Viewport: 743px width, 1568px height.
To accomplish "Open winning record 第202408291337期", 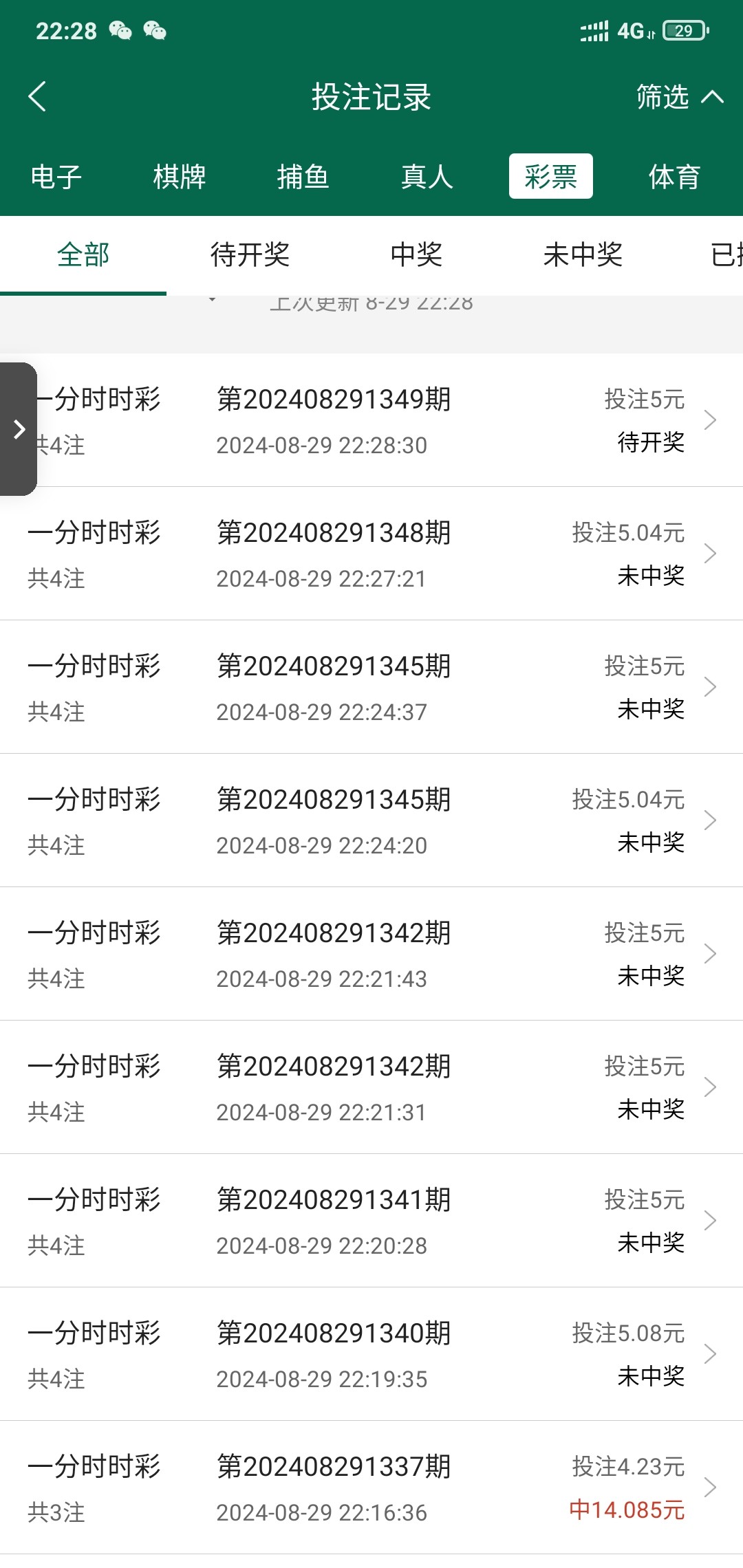I will point(371,1488).
